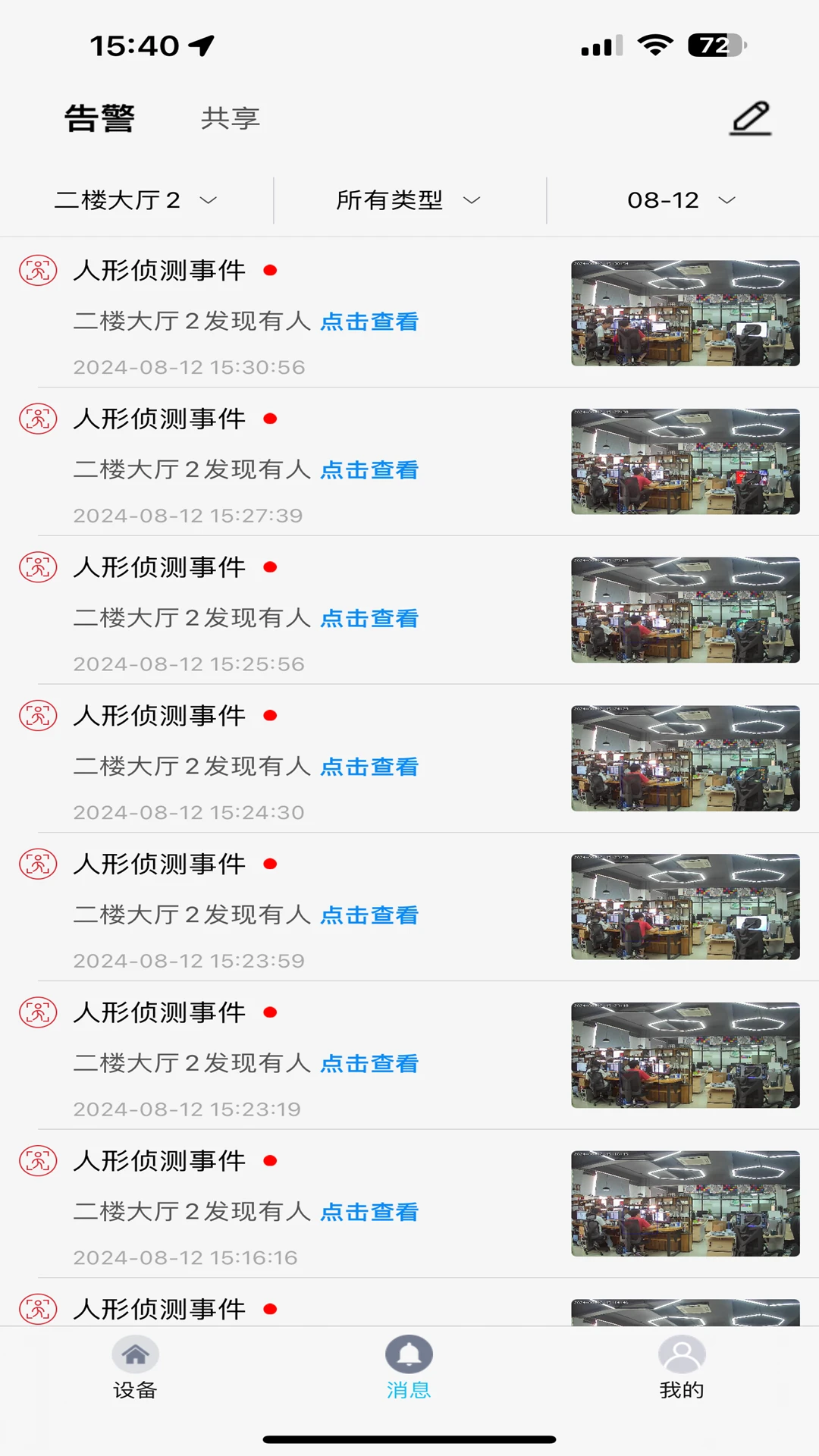
Task: Open the 08-12 date picker
Action: pyautogui.click(x=682, y=200)
